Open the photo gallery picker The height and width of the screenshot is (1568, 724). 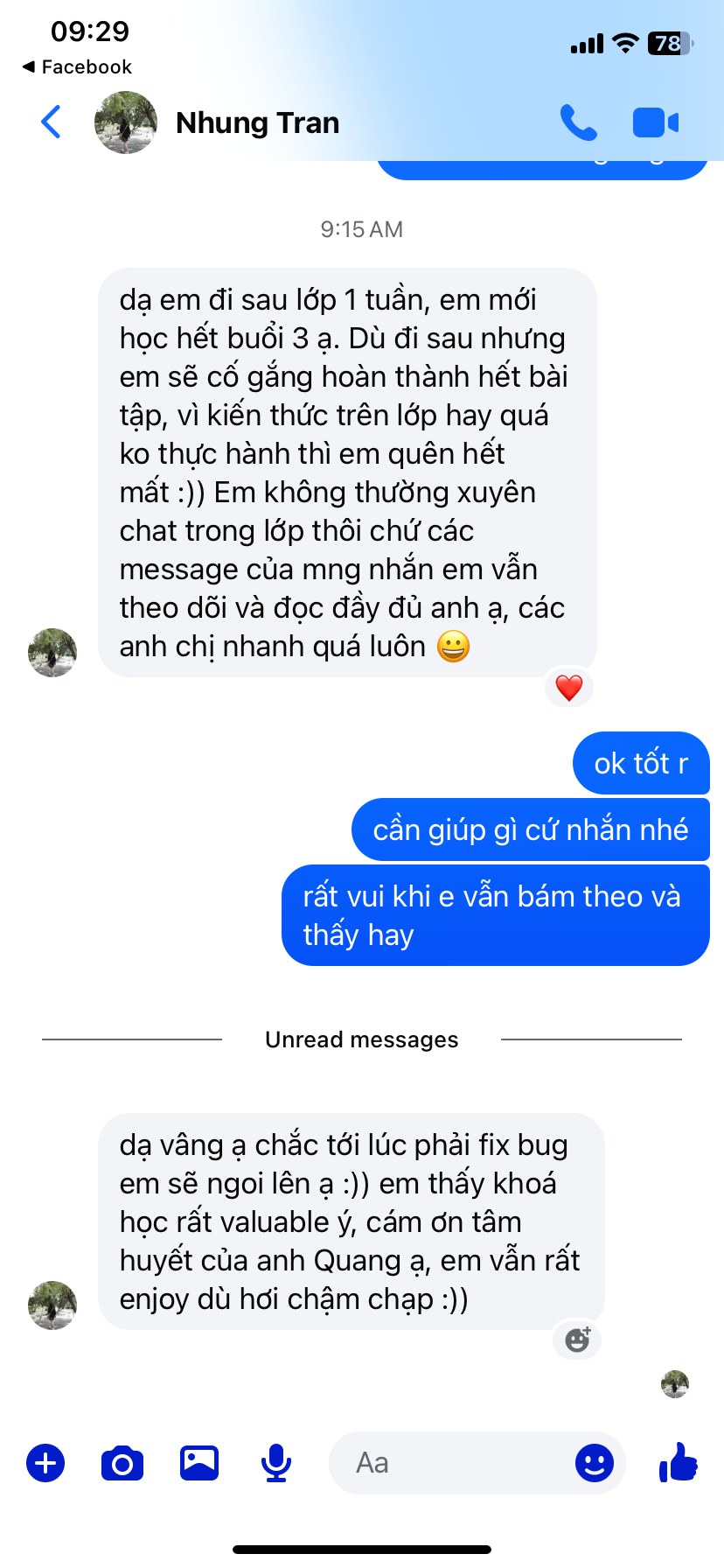pyautogui.click(x=199, y=1463)
